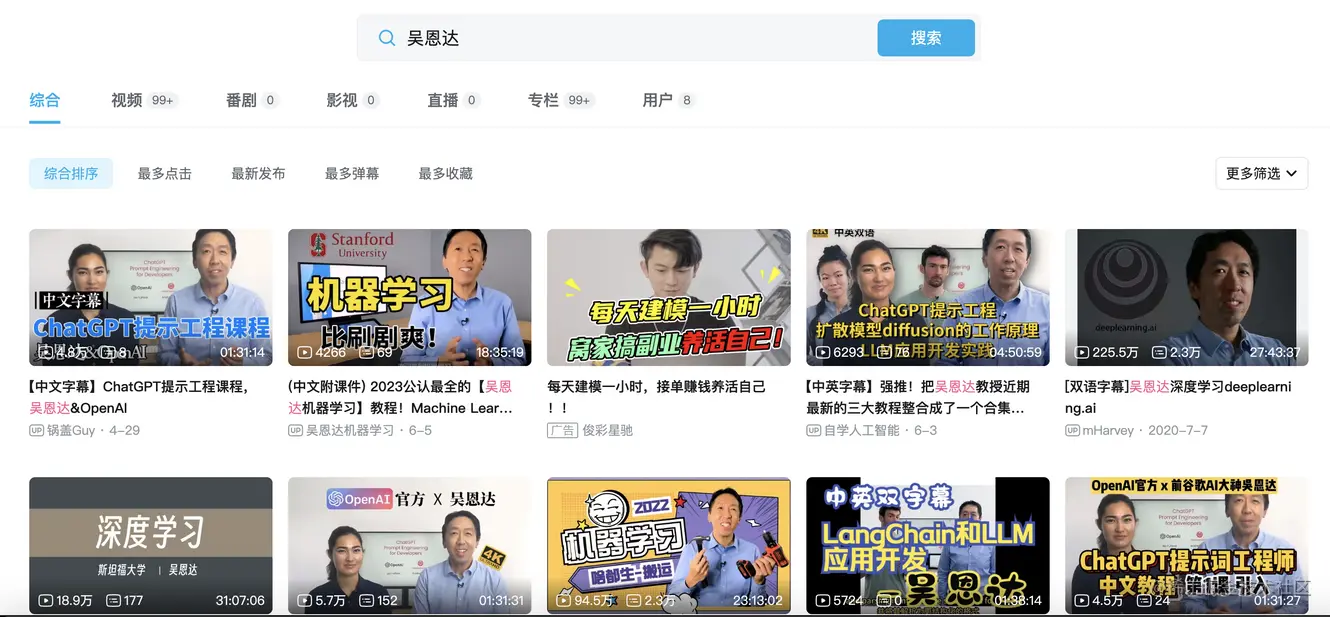Go to the 用户 tab
The image size is (1330, 617).
(x=657, y=100)
